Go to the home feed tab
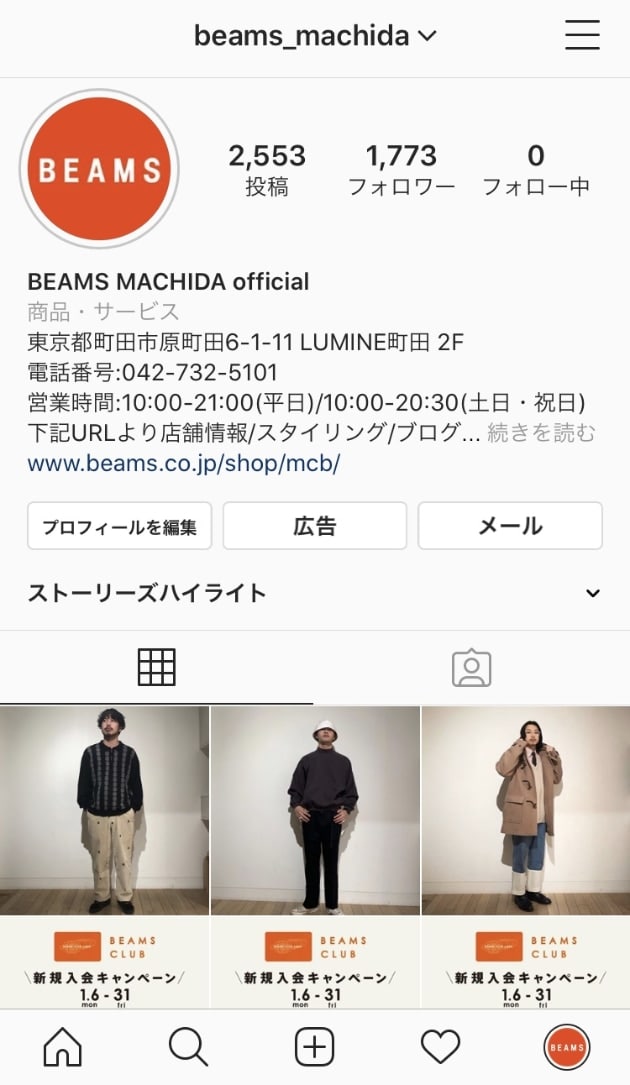Image resolution: width=630 pixels, height=1085 pixels. point(63,1047)
